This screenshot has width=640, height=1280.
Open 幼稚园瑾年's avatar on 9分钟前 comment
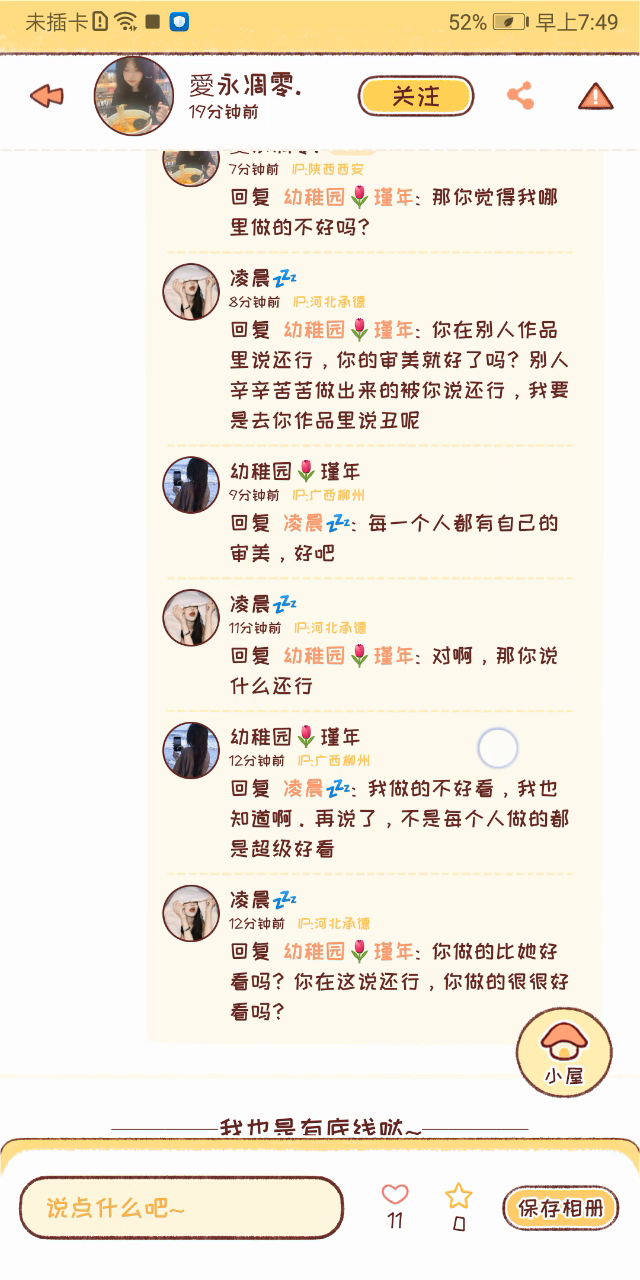191,485
